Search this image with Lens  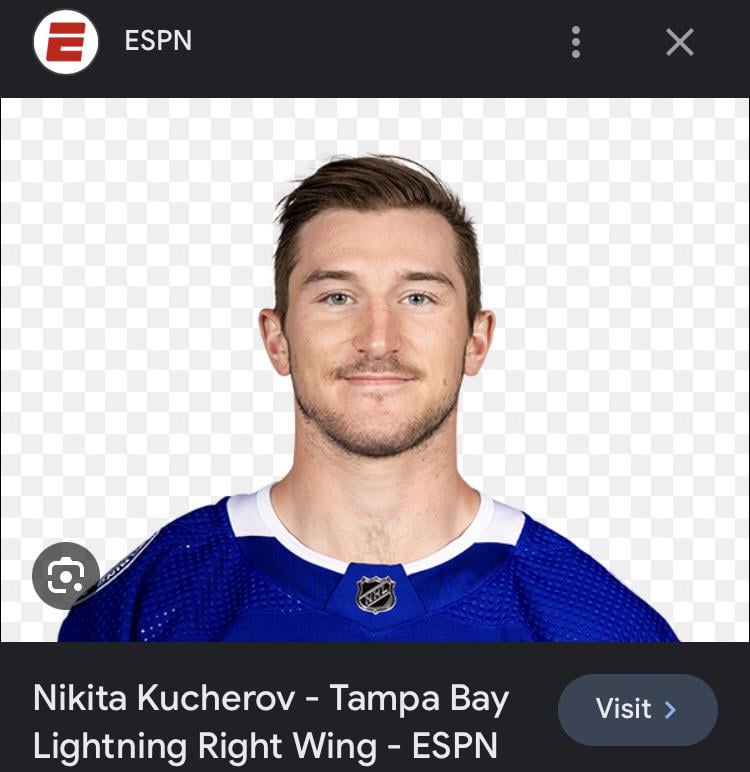click(x=66, y=576)
